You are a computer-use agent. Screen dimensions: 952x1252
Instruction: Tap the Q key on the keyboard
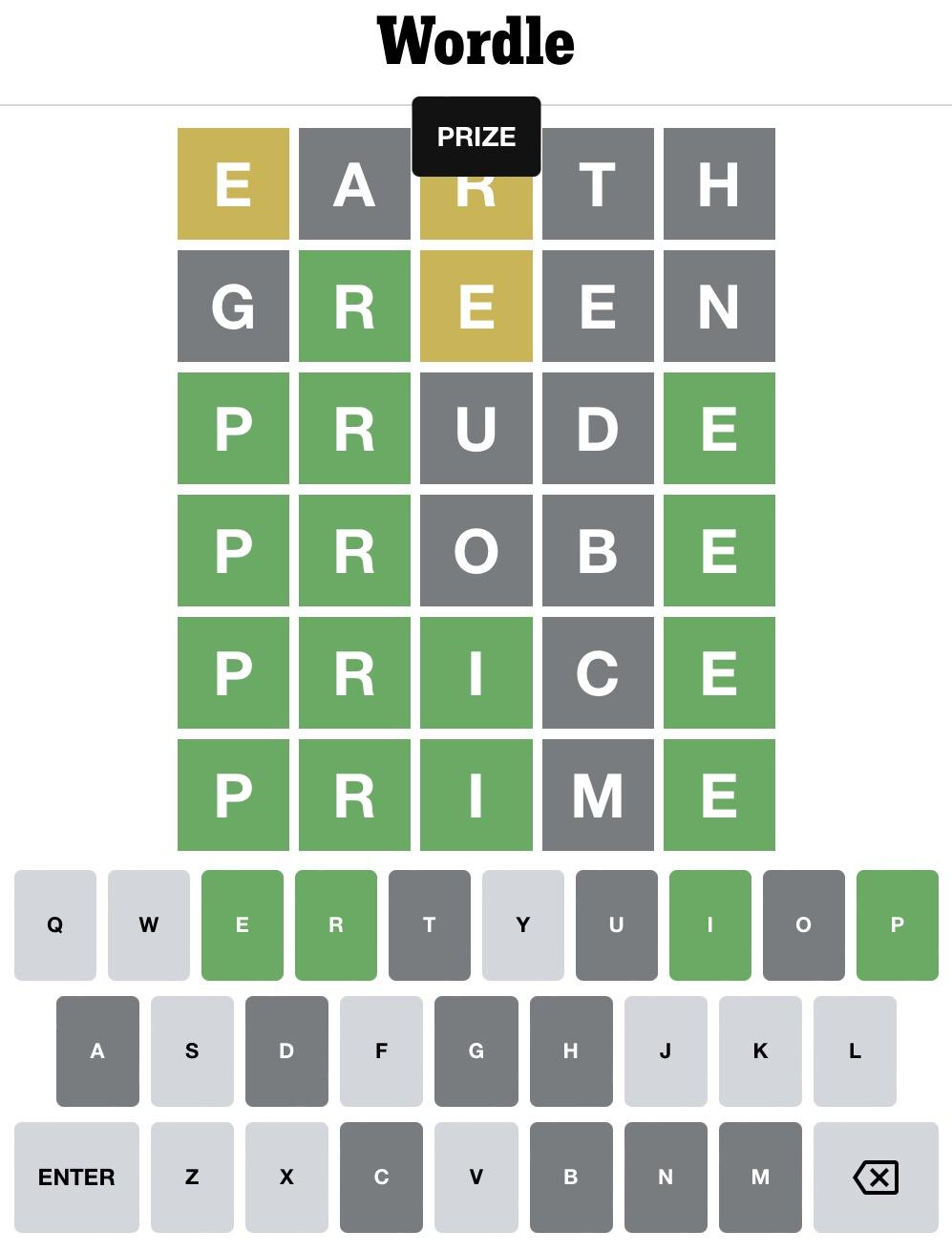coord(55,924)
